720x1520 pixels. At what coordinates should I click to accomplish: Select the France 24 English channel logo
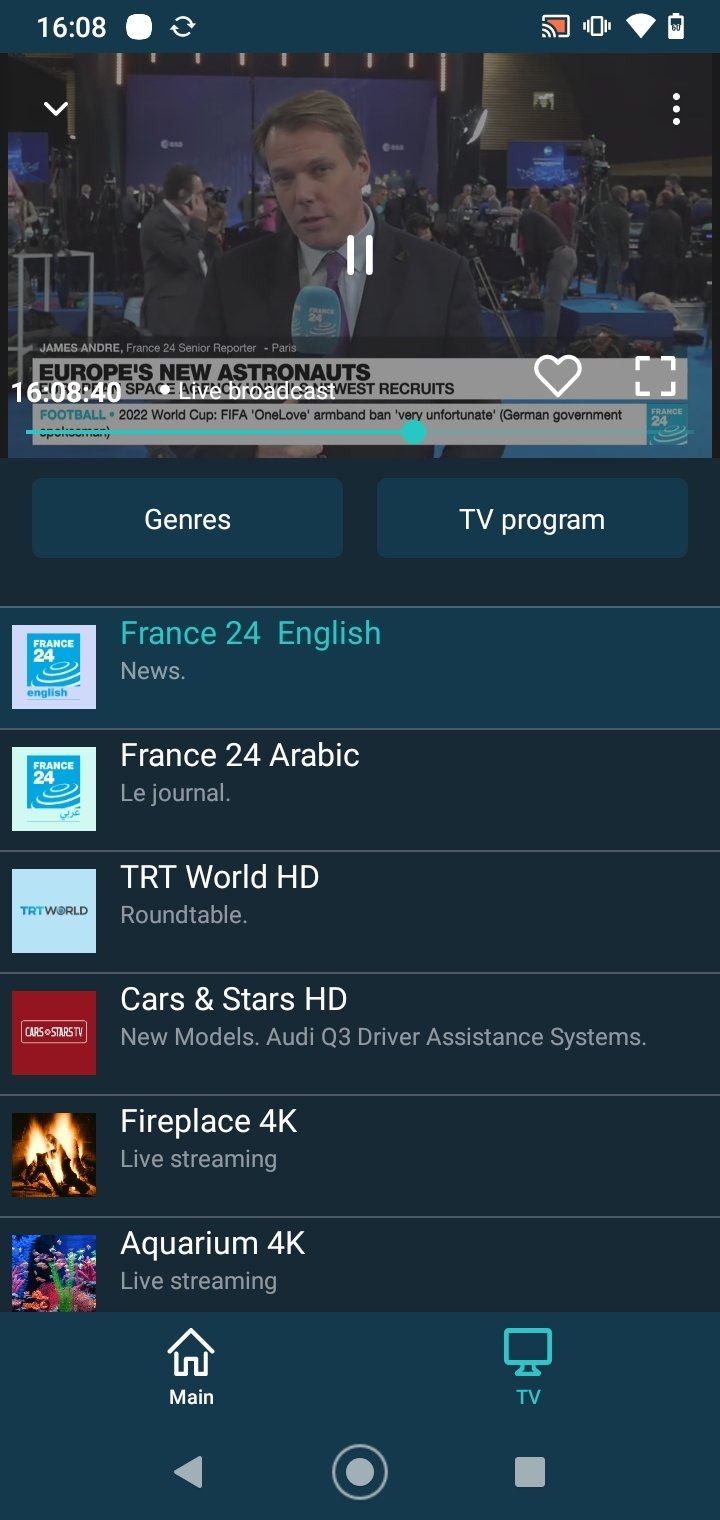coord(53,666)
